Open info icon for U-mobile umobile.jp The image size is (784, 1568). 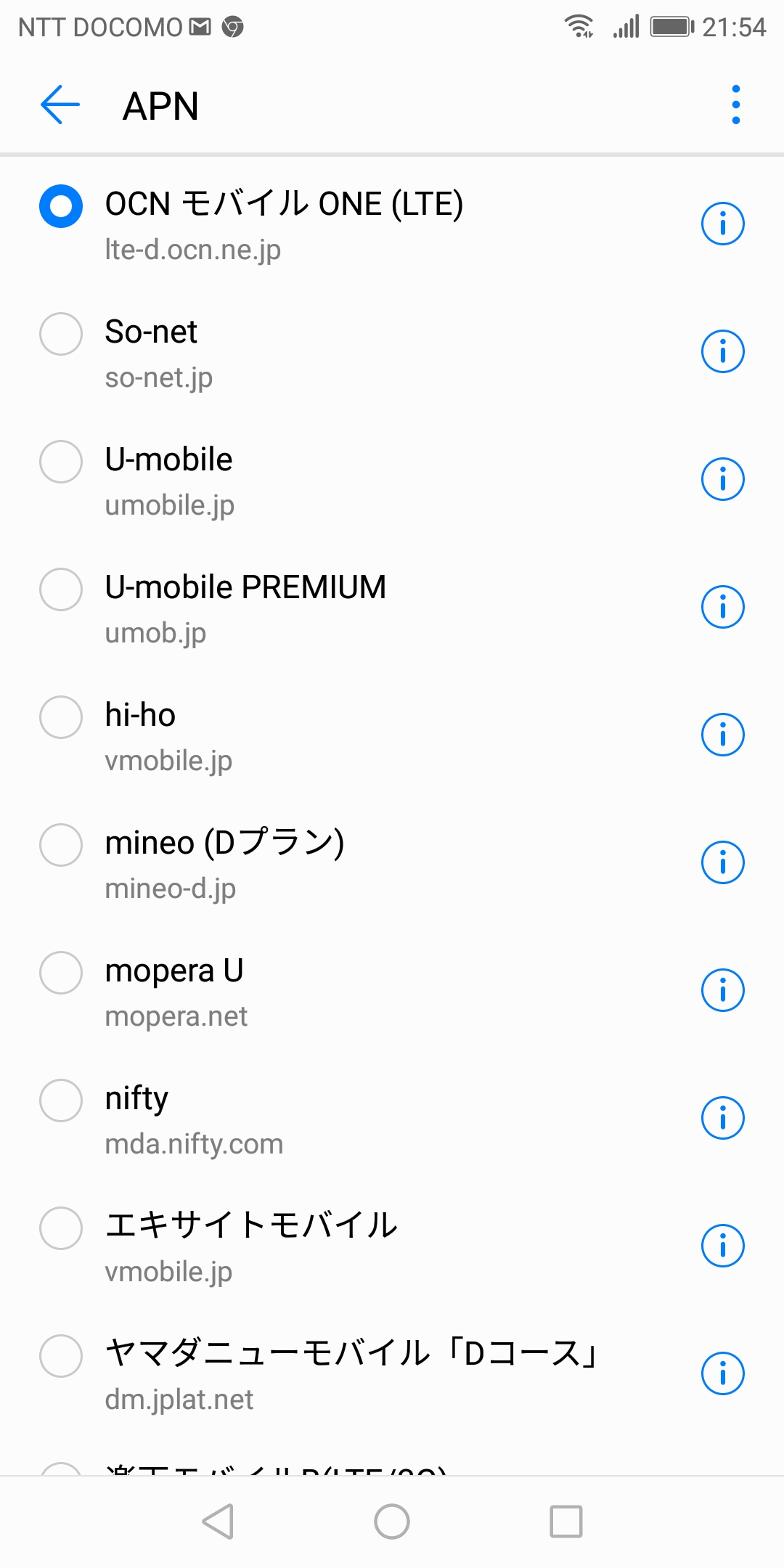722,479
